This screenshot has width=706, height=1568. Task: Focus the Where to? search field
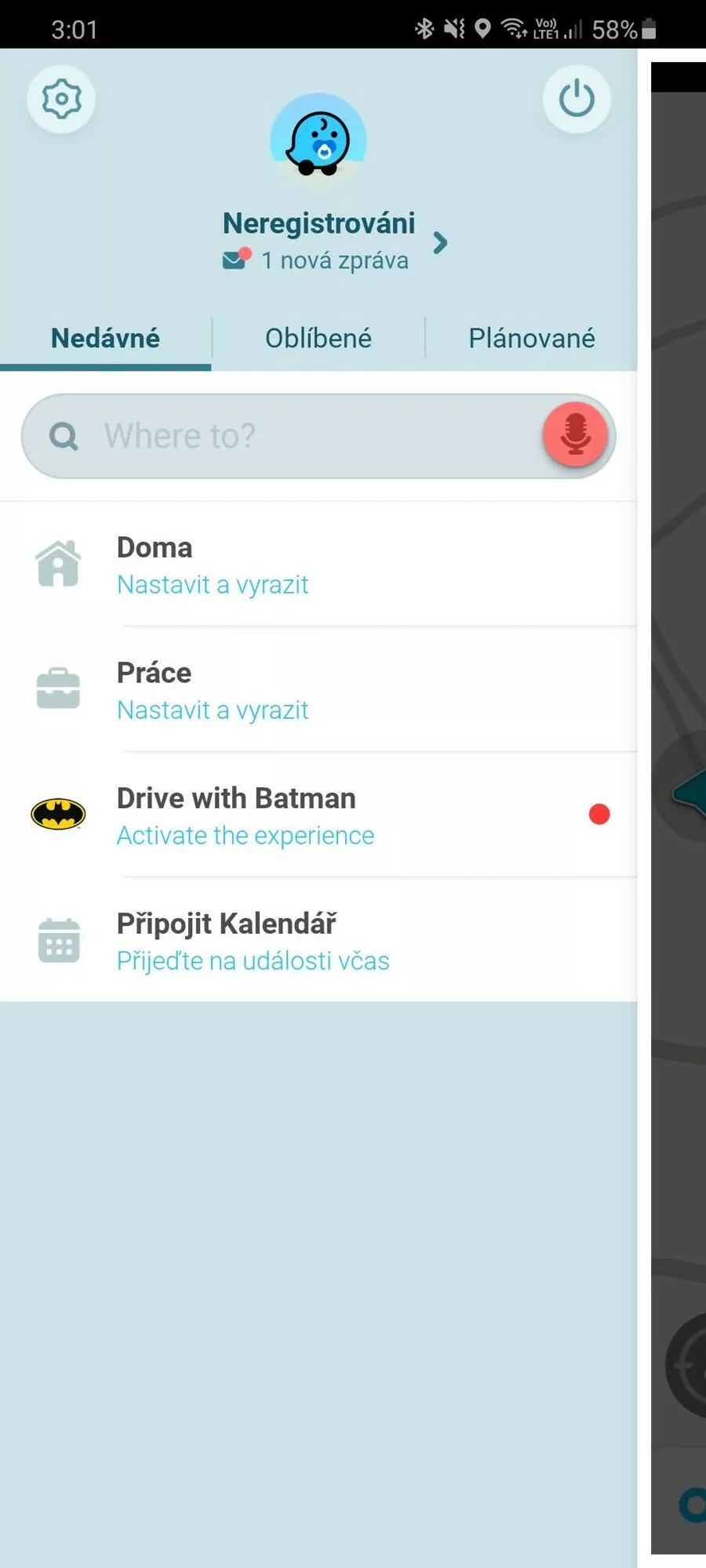[x=318, y=436]
